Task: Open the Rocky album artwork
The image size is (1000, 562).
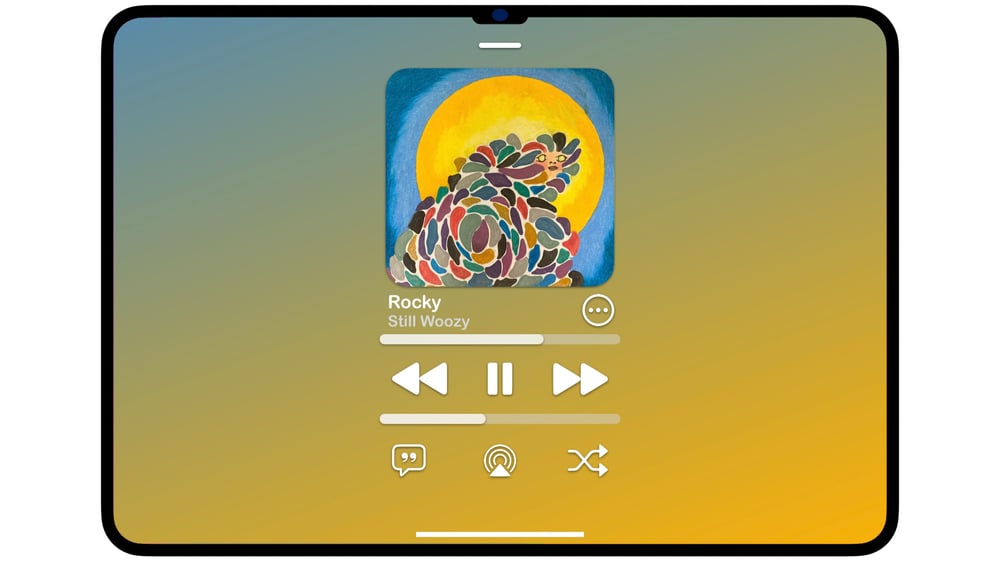Action: tap(500, 178)
